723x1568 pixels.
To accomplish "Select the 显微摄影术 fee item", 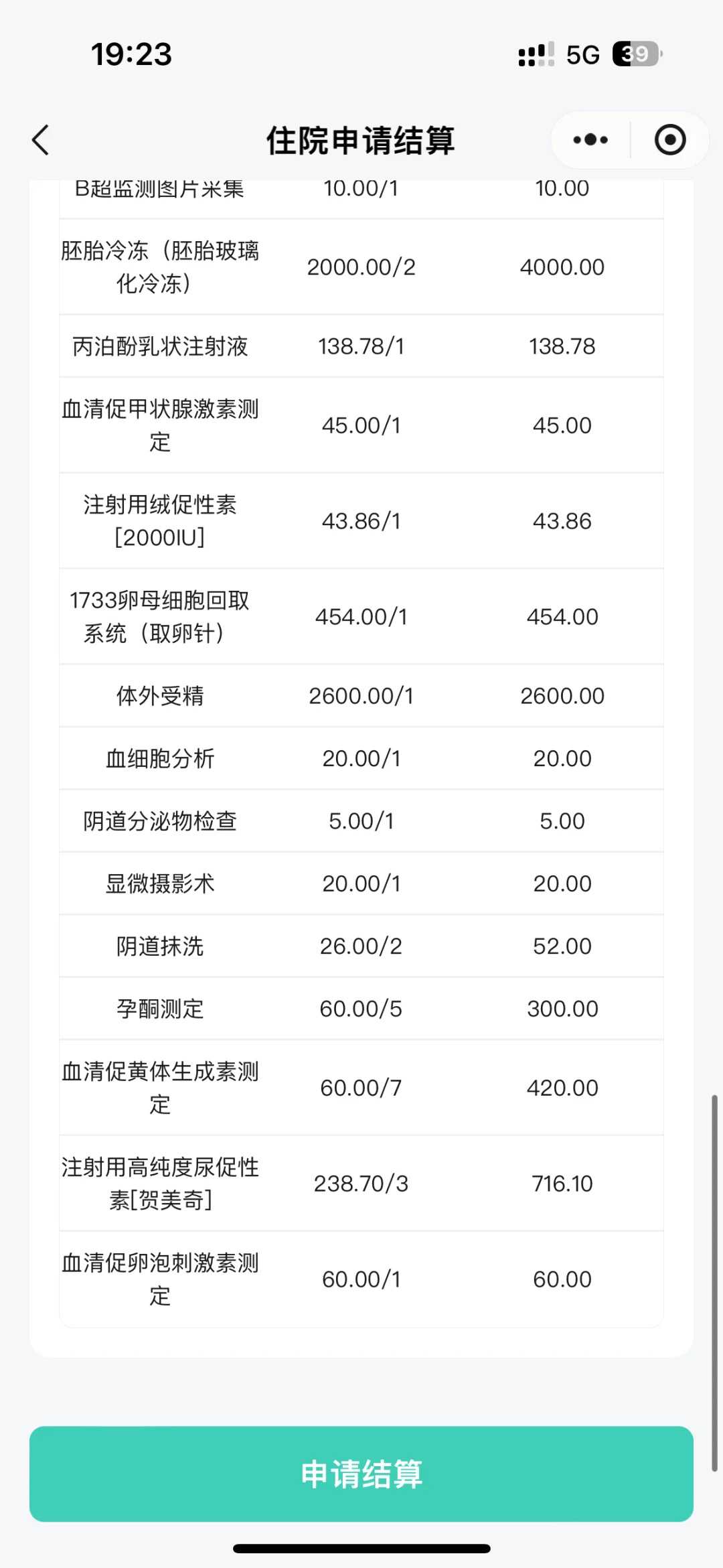I will click(361, 883).
